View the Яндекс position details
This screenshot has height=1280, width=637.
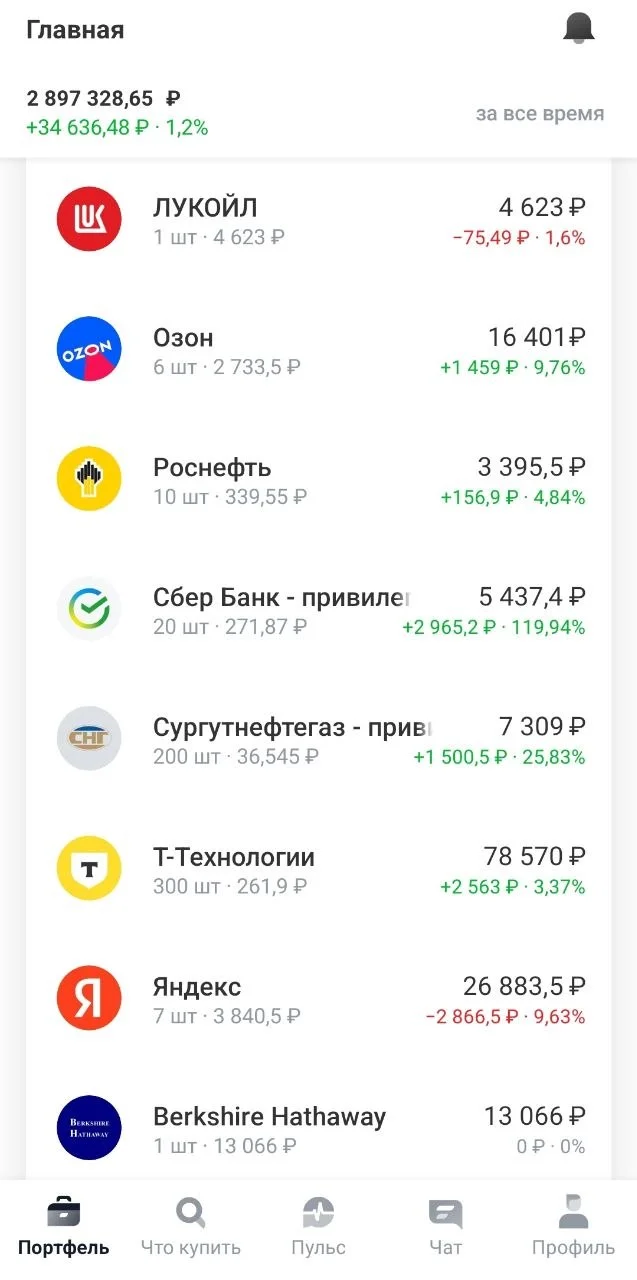319,1000
